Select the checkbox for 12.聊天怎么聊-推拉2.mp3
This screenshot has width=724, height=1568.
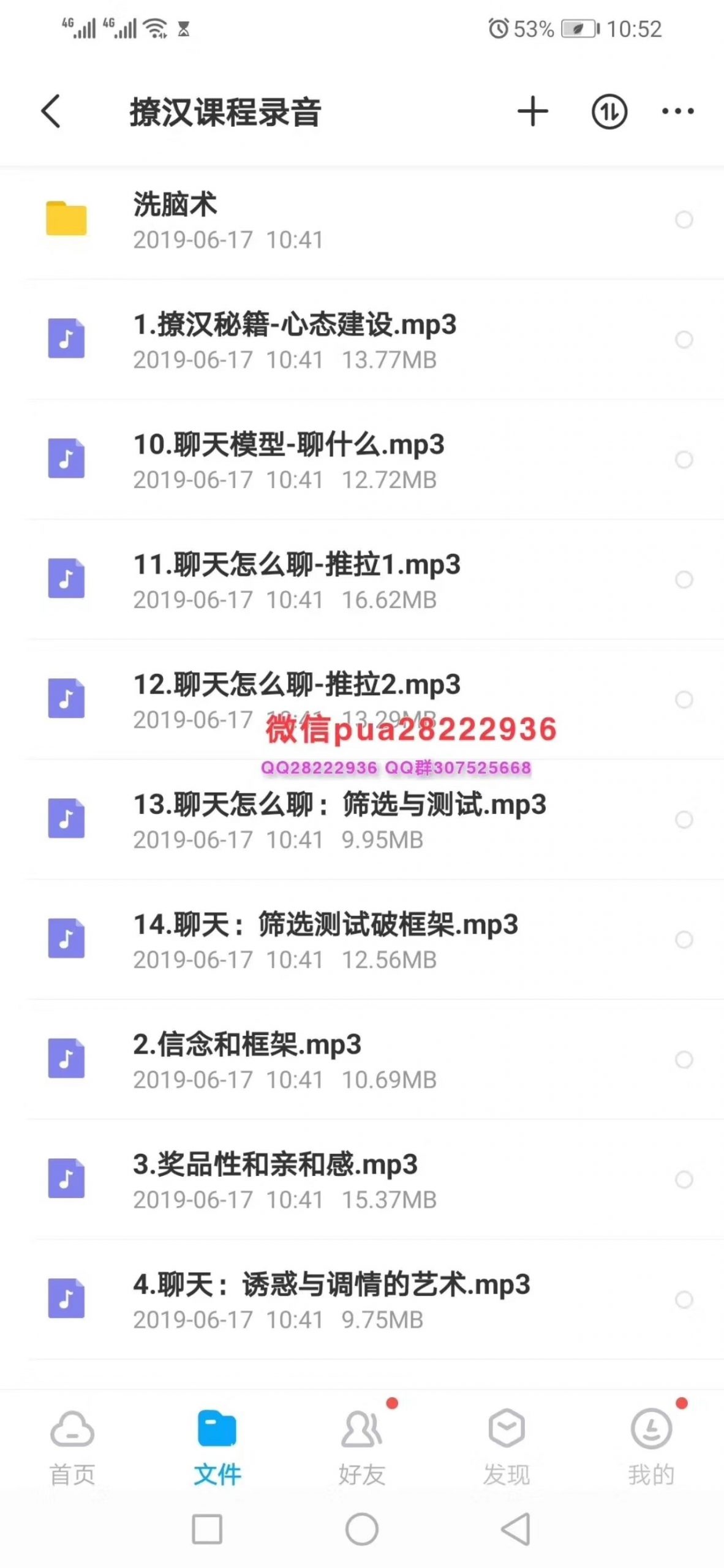(684, 699)
